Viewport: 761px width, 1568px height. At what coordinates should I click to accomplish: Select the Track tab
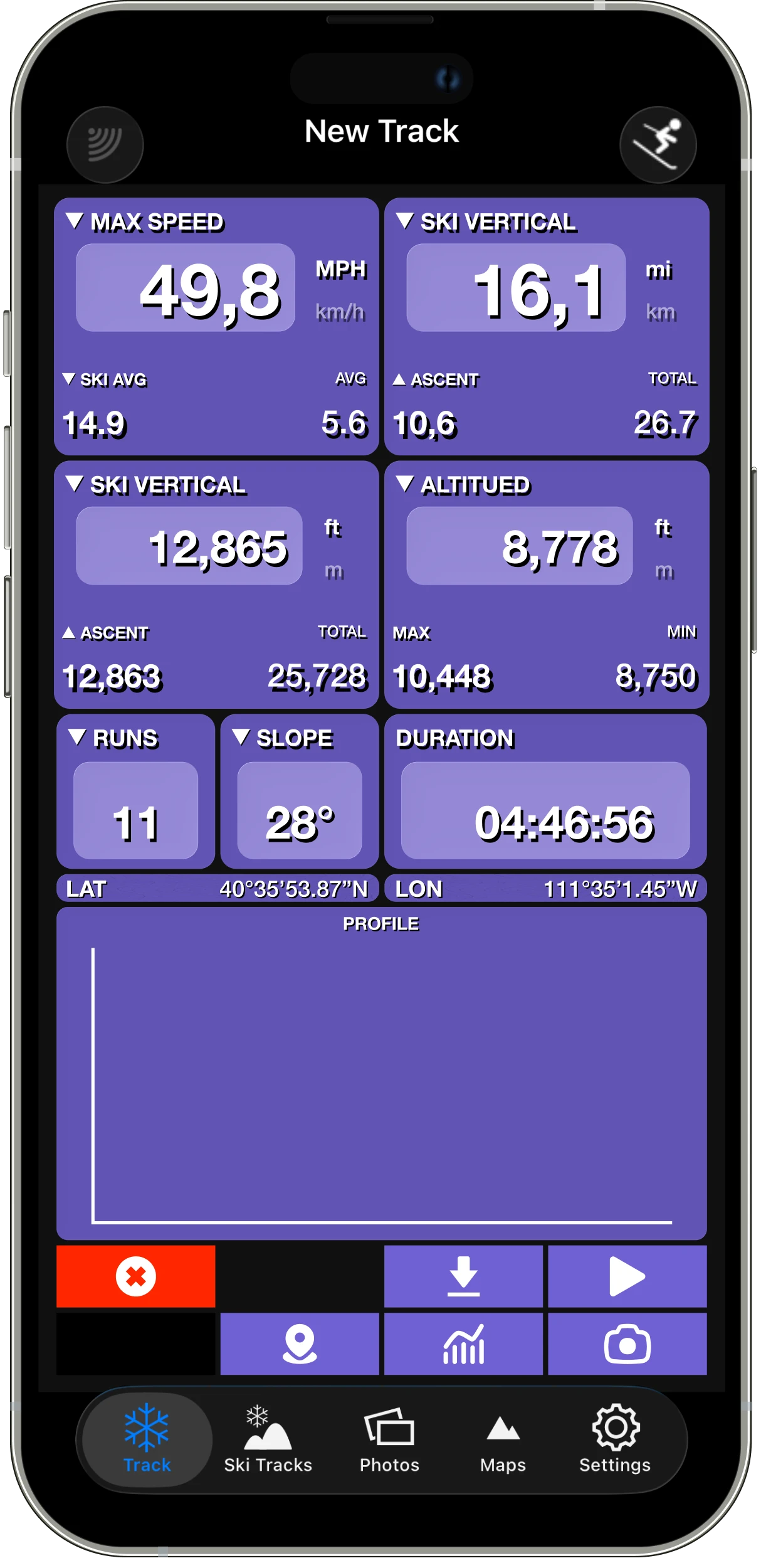(147, 1439)
